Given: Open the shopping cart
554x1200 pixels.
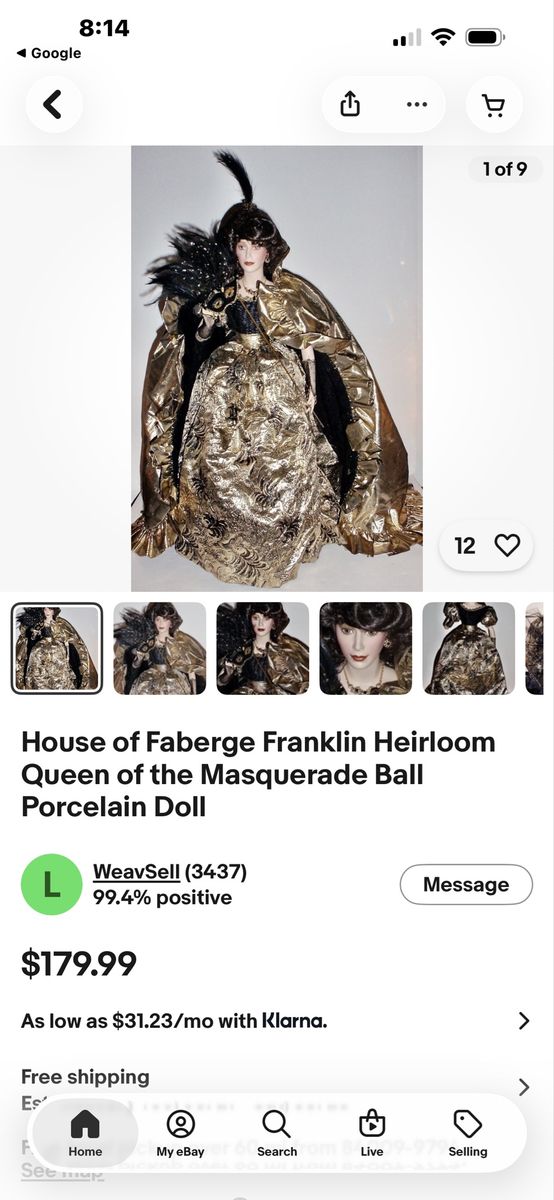Looking at the screenshot, I should tap(494, 104).
